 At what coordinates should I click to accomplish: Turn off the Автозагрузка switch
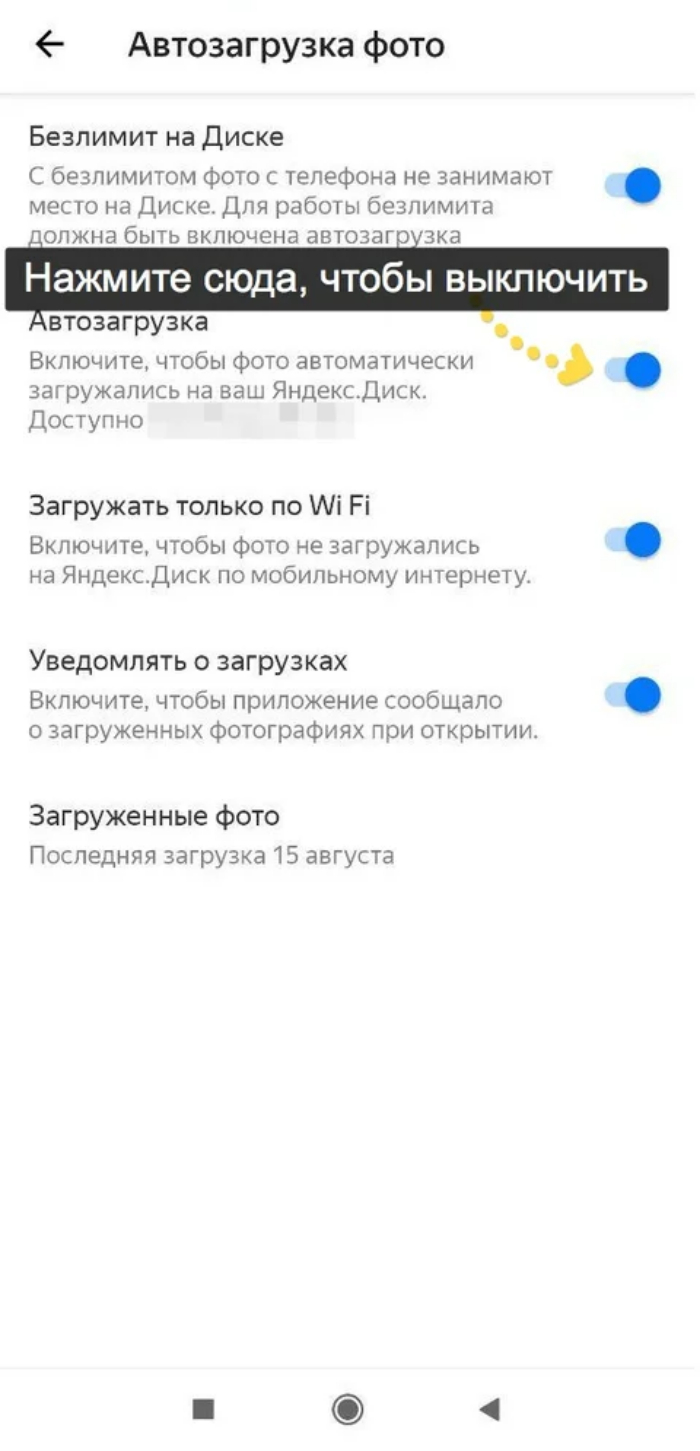[x=633, y=370]
